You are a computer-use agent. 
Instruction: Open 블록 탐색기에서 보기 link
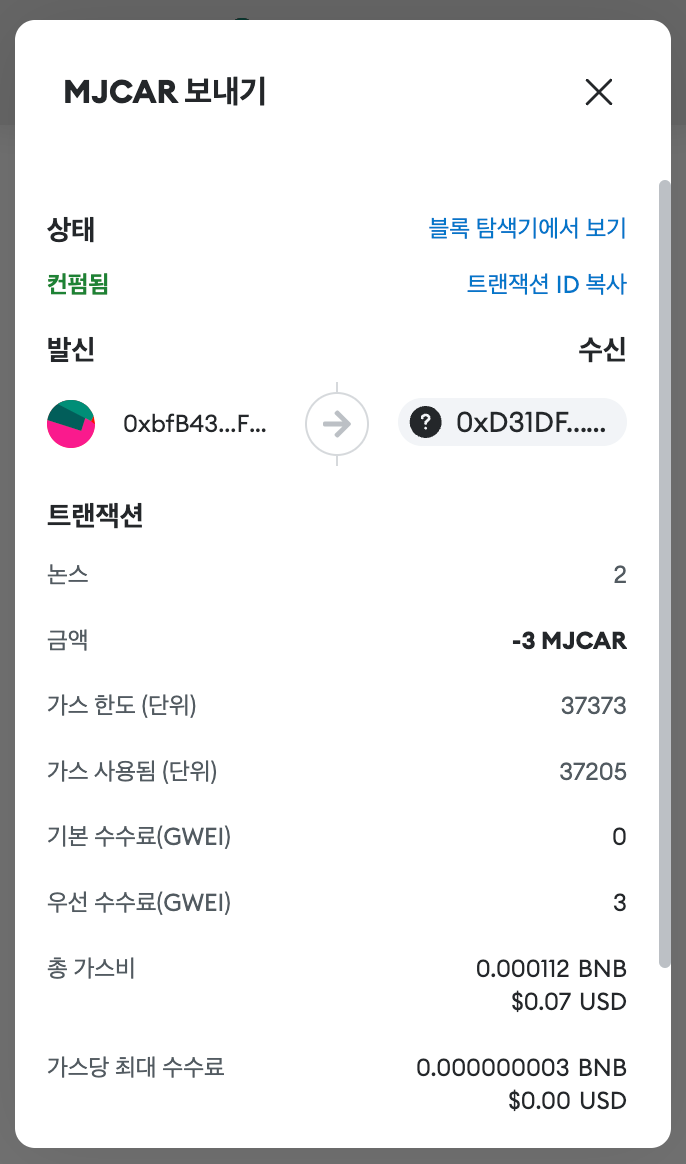pos(528,228)
